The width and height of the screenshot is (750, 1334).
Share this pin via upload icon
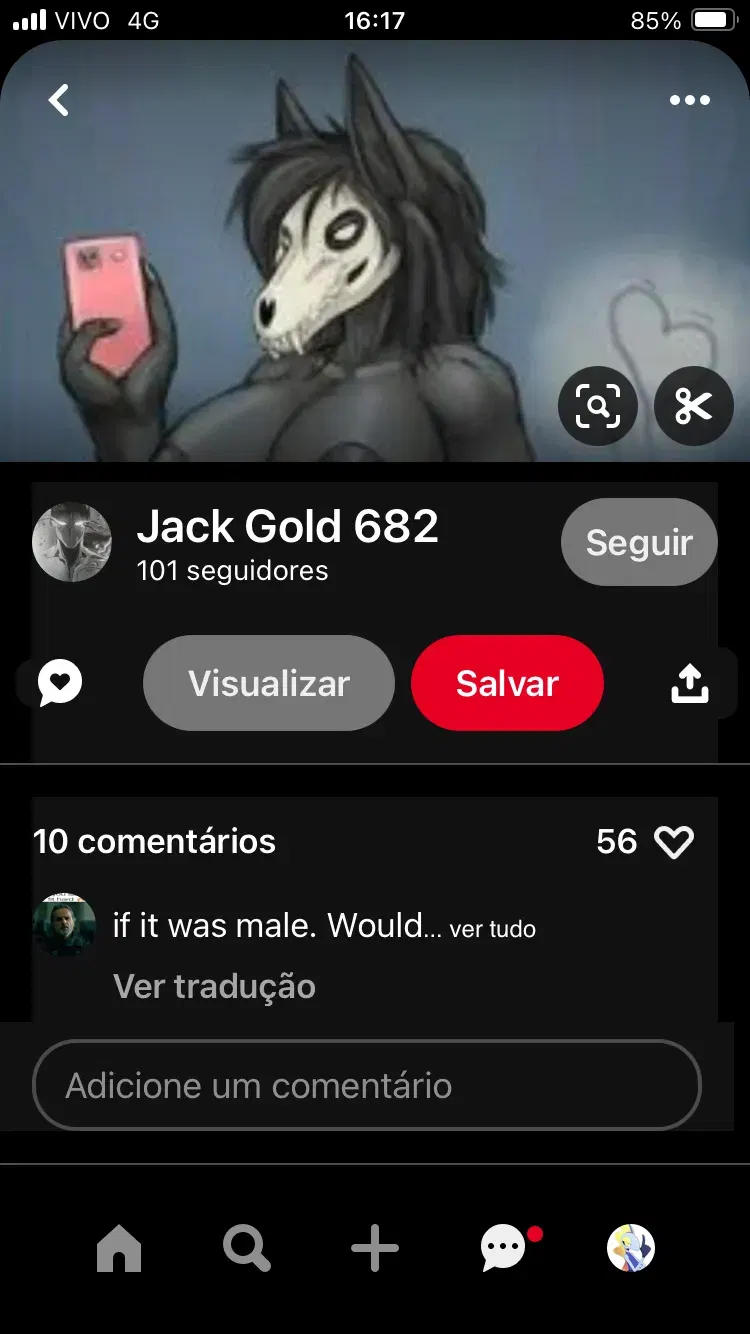pos(689,683)
